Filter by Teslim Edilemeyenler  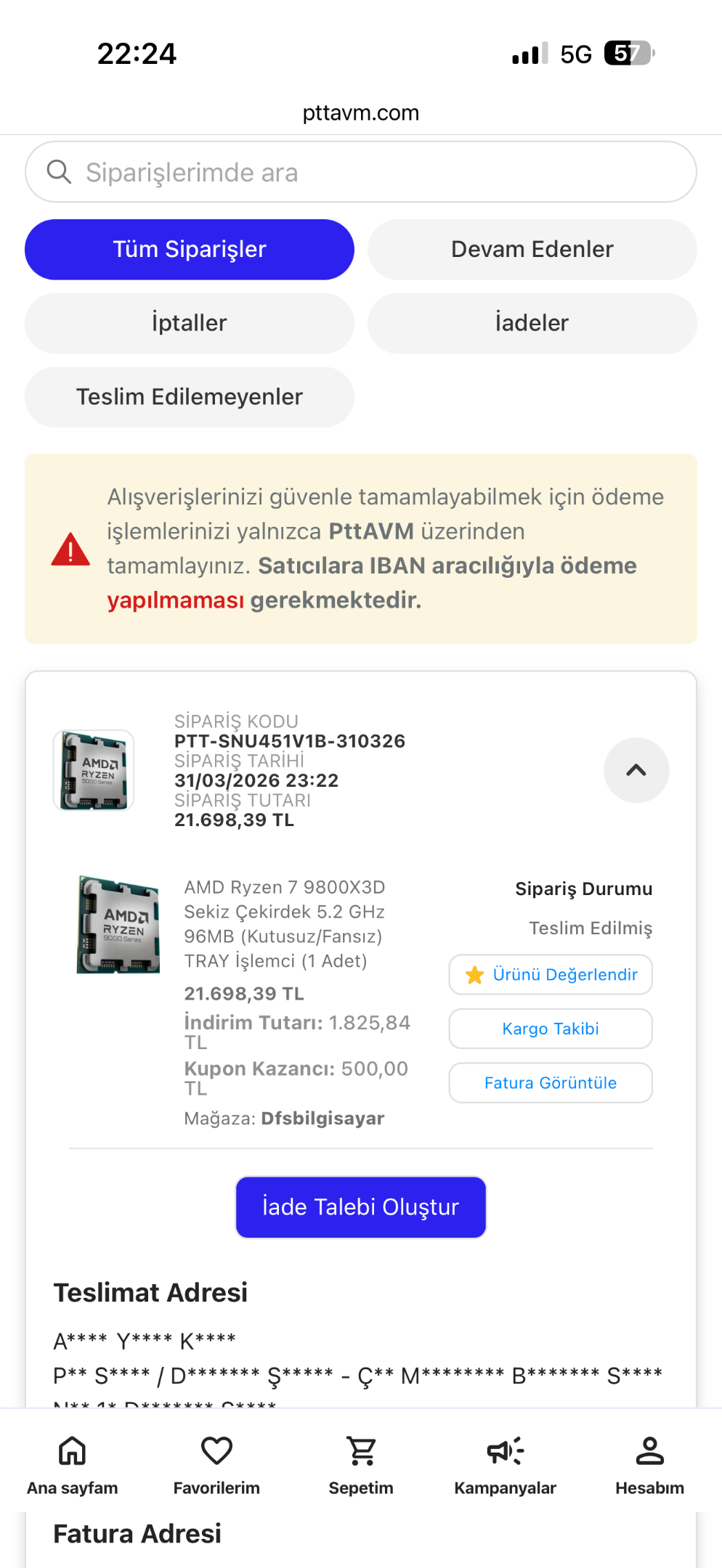[190, 397]
